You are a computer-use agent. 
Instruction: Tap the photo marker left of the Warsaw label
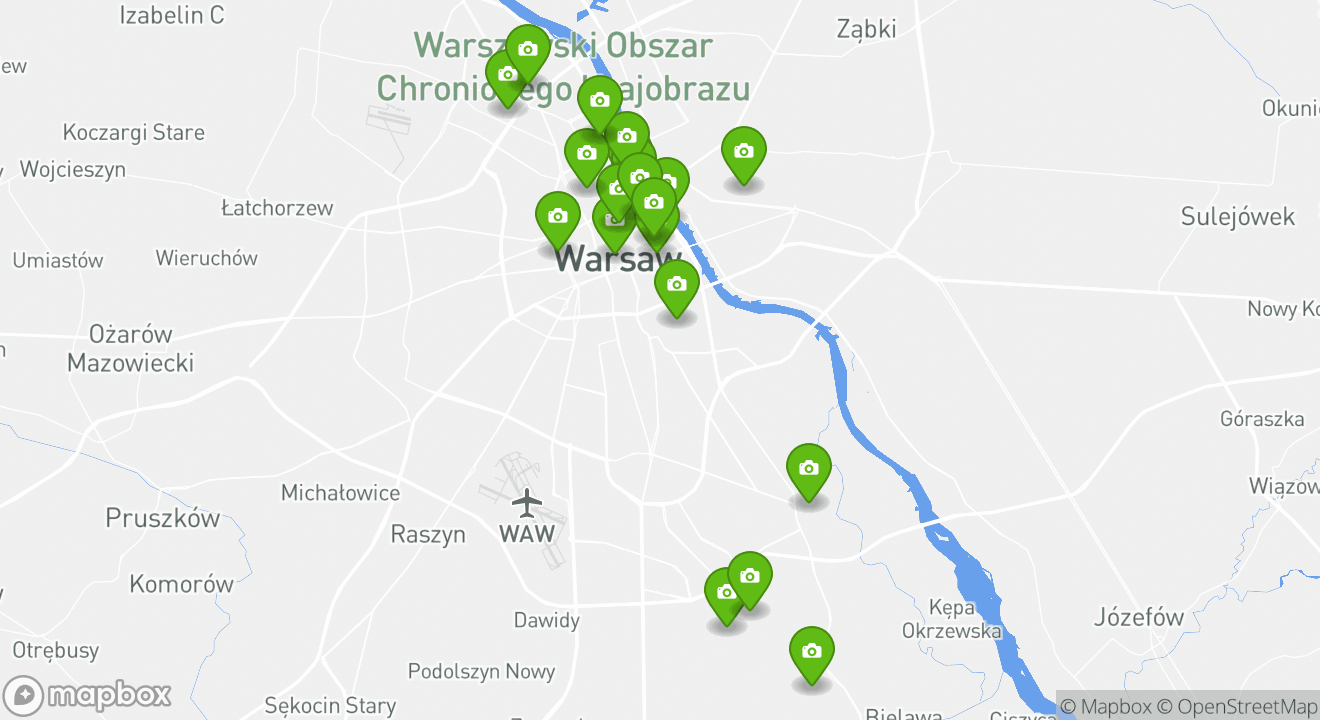click(558, 217)
